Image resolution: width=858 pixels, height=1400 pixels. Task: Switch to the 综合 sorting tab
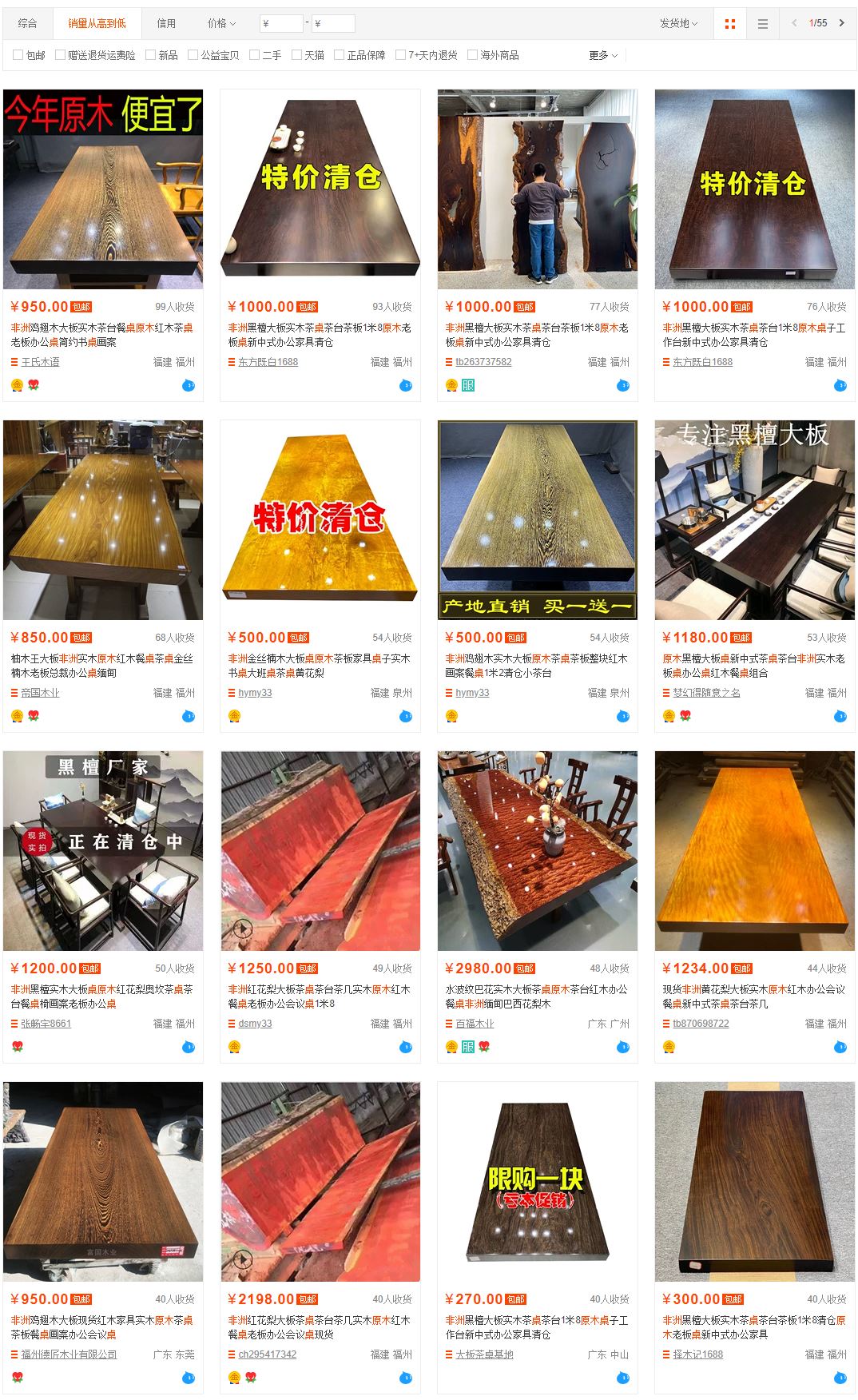pyautogui.click(x=28, y=24)
